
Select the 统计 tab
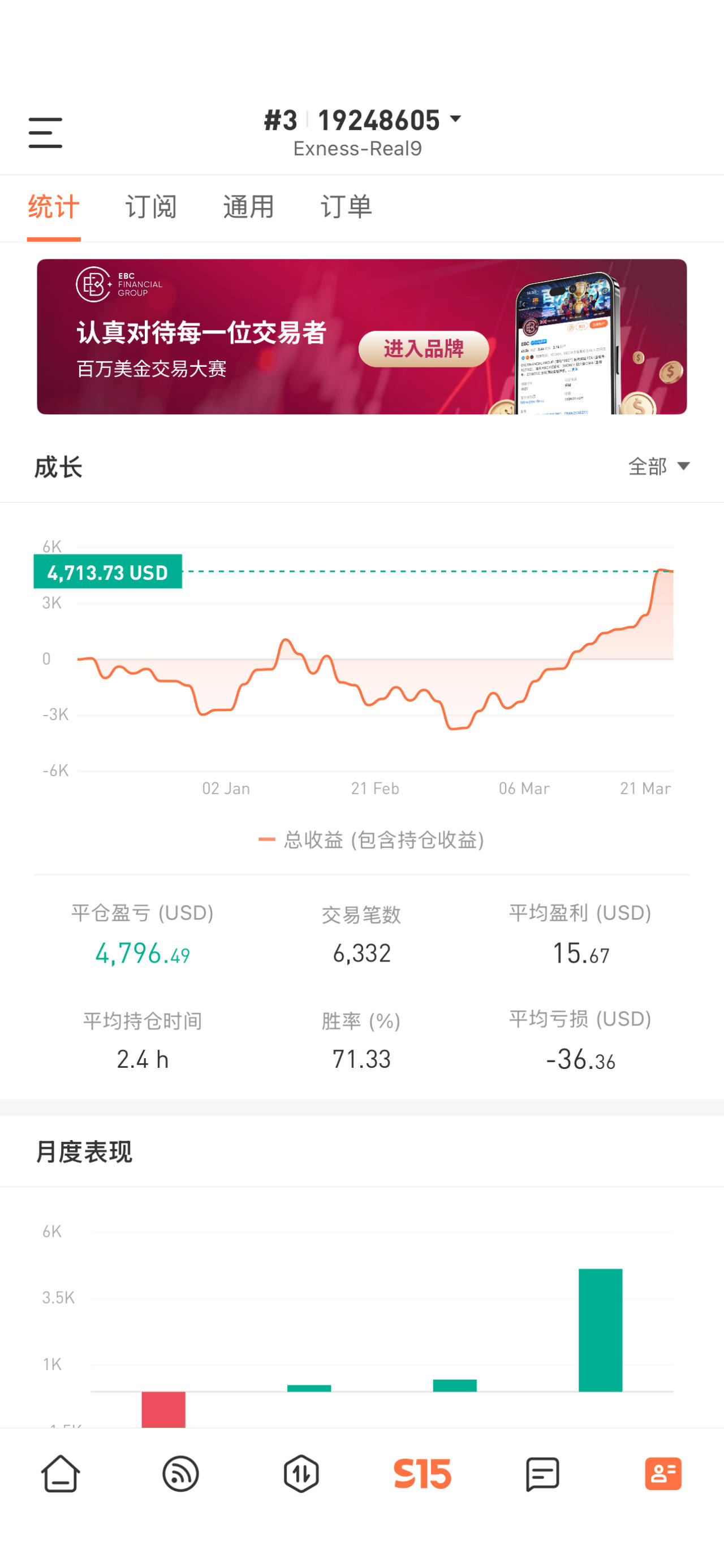tap(54, 207)
